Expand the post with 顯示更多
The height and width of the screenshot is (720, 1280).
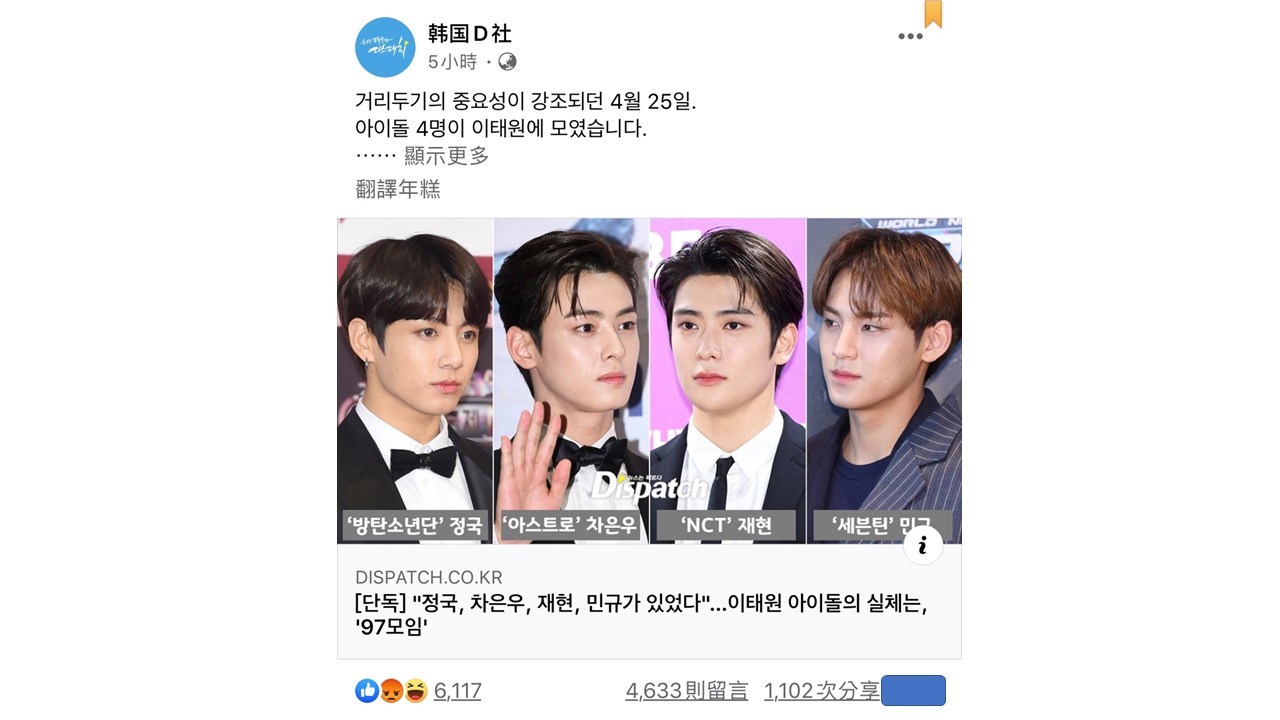point(446,156)
